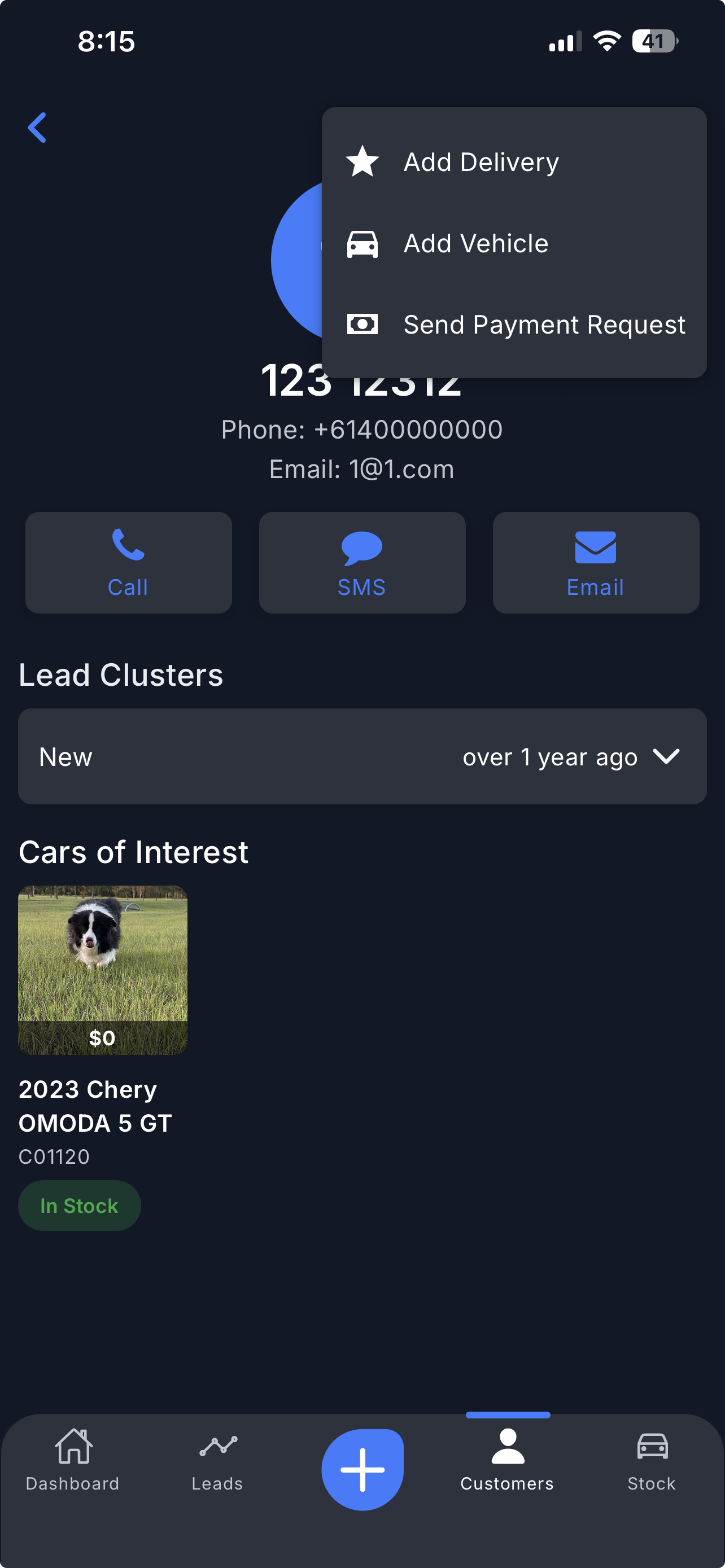Image resolution: width=725 pixels, height=1568 pixels.
Task: Tap the blue plus button
Action: click(362, 1469)
